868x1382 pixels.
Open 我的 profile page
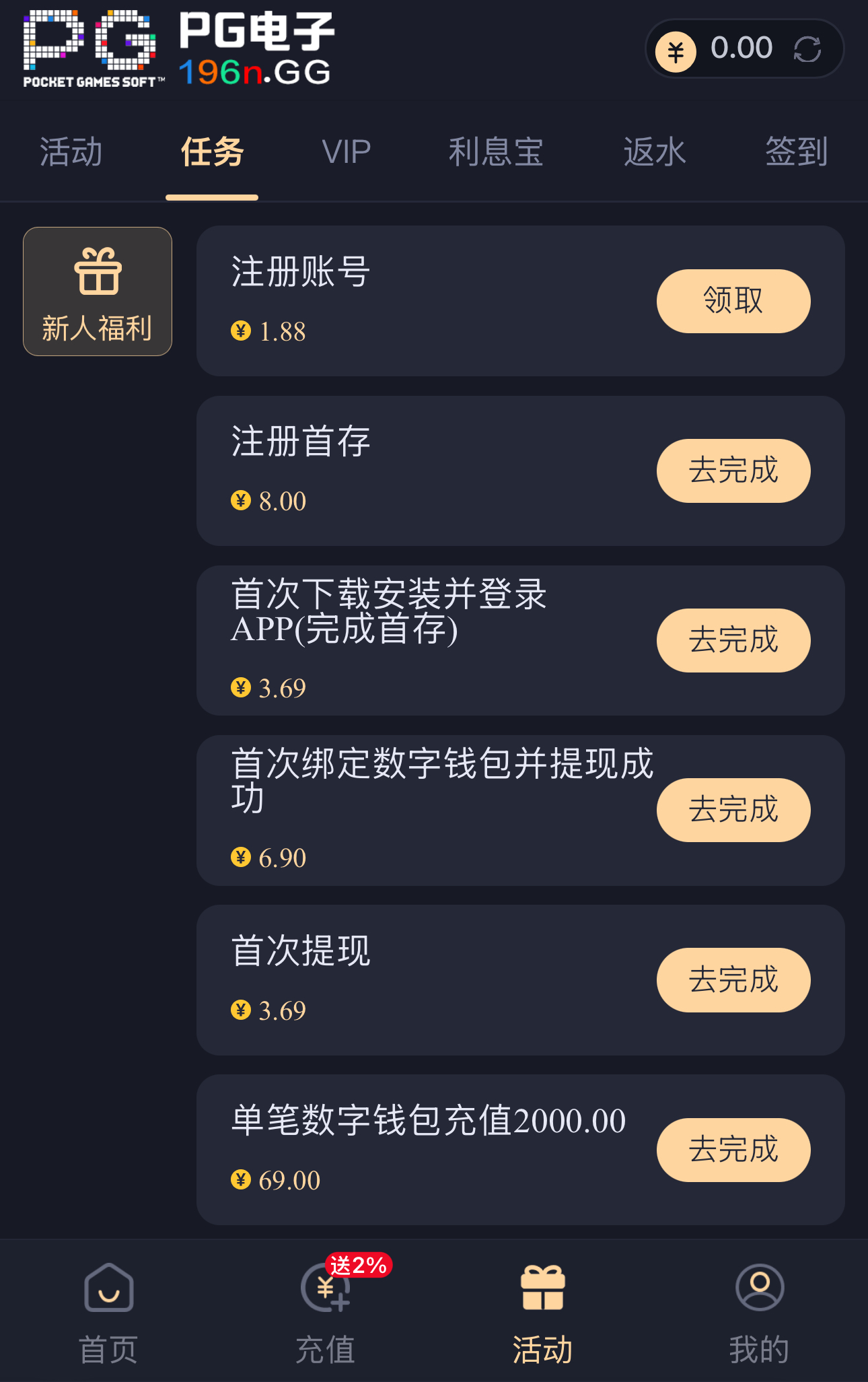point(759,1313)
